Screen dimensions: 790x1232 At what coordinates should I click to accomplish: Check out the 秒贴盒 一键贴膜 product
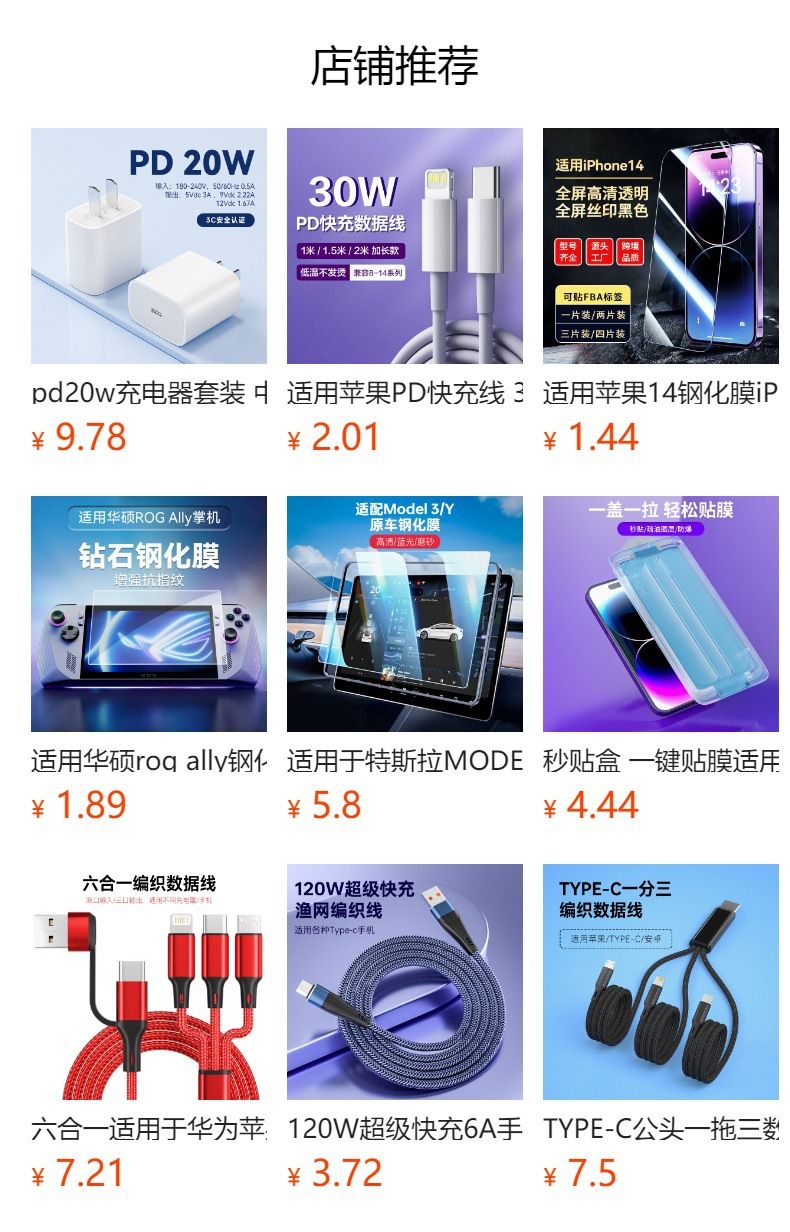pyautogui.click(x=661, y=614)
